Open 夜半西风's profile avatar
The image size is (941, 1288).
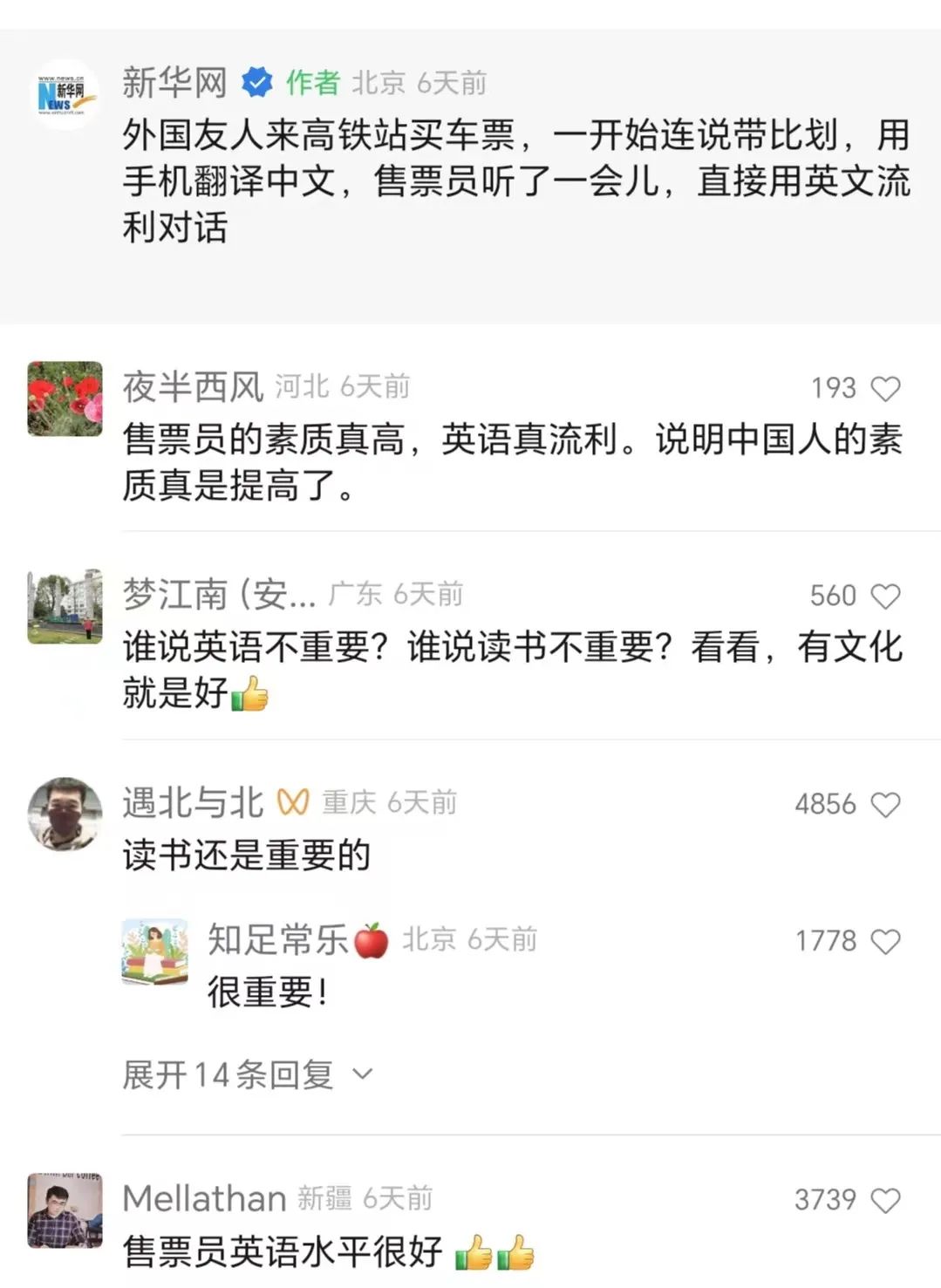(x=65, y=399)
